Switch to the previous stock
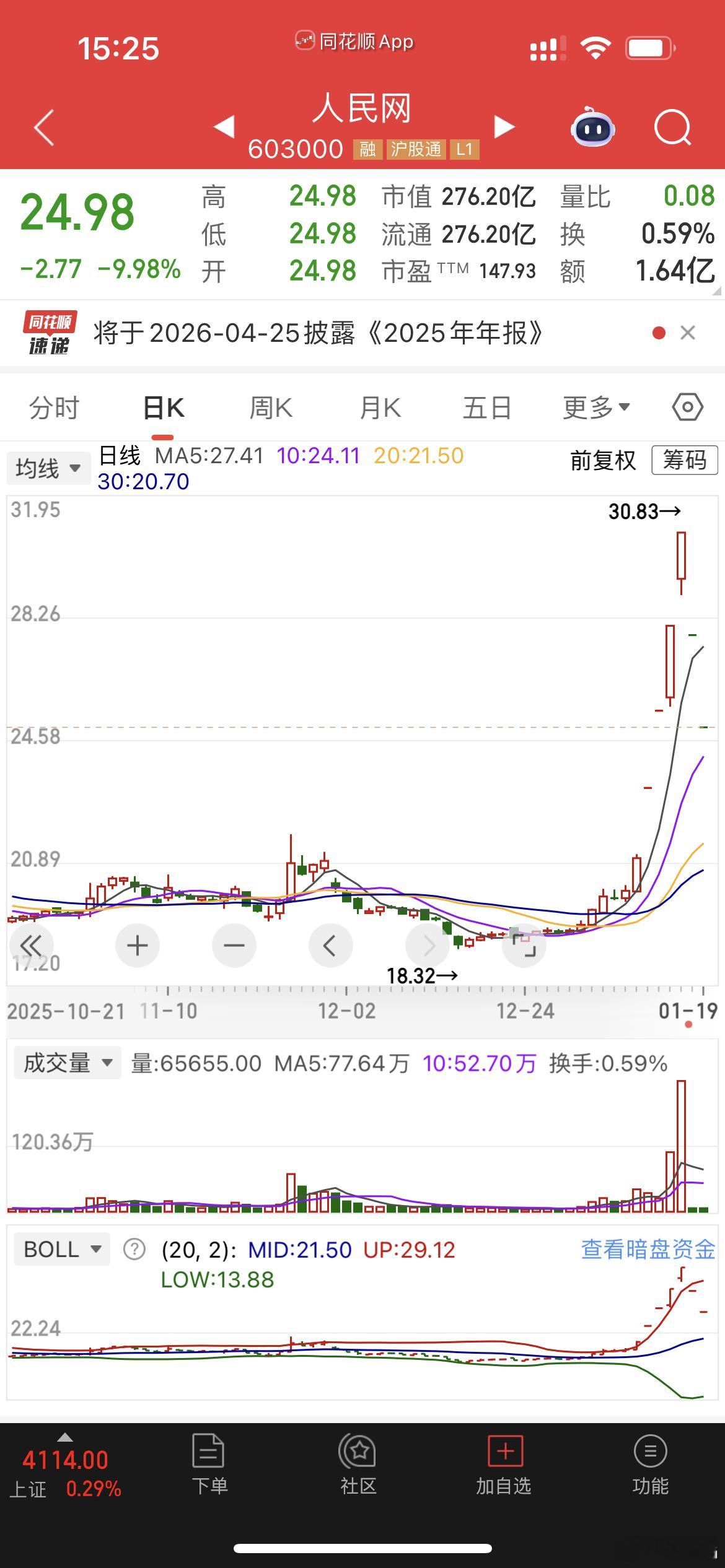The image size is (725, 1568). point(224,127)
